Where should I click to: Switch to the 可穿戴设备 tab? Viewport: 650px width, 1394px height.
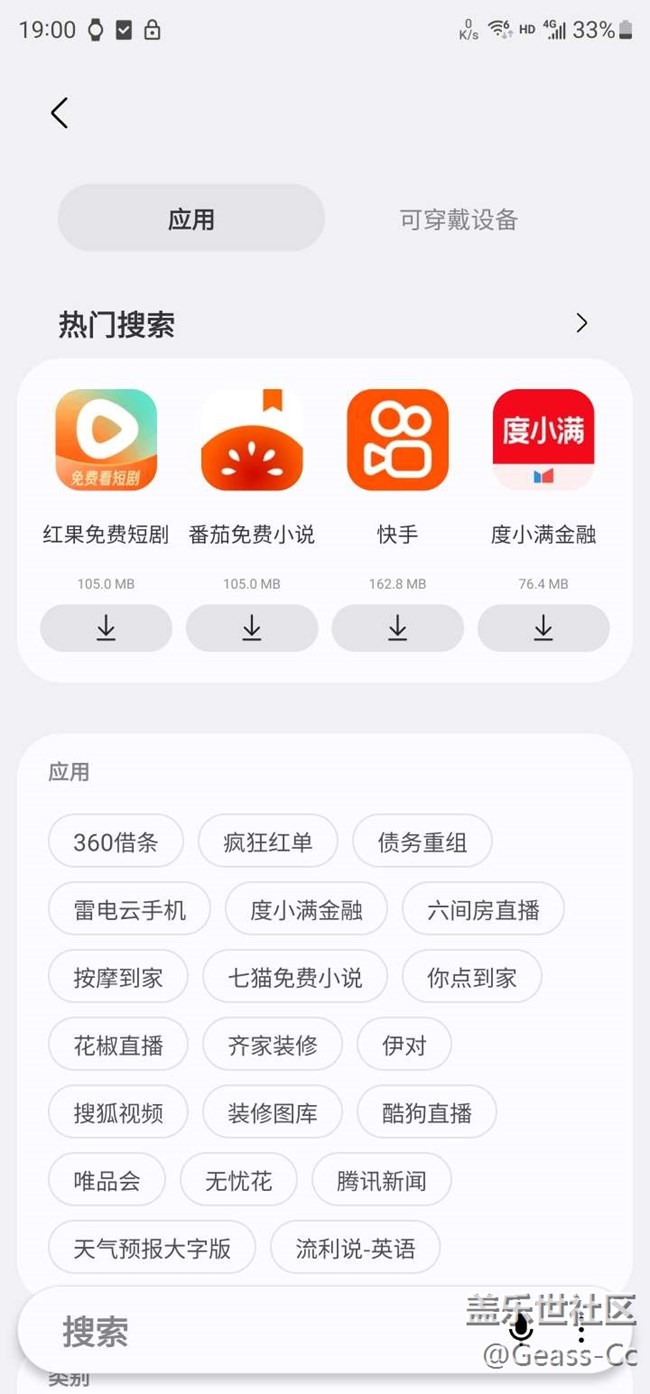coord(458,219)
